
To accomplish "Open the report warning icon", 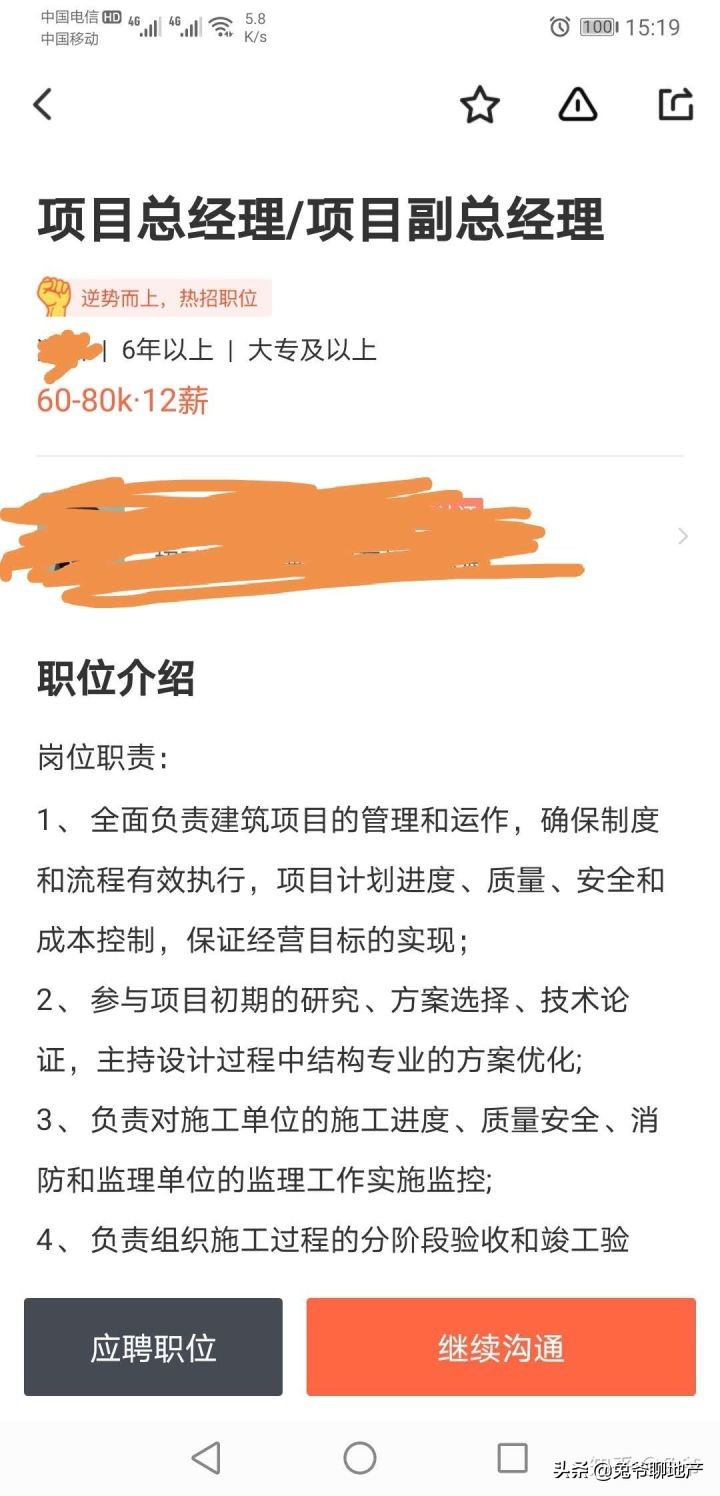I will (x=578, y=103).
